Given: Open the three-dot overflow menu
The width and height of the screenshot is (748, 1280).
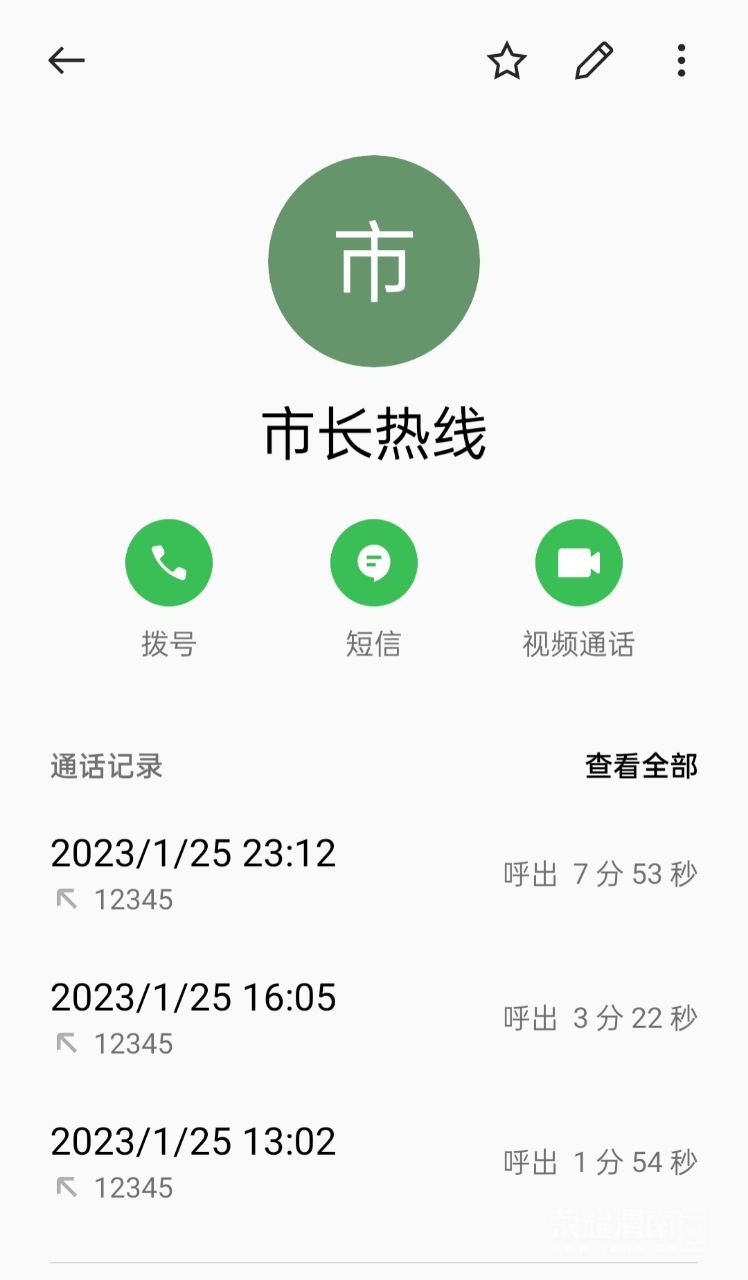Looking at the screenshot, I should click(681, 61).
